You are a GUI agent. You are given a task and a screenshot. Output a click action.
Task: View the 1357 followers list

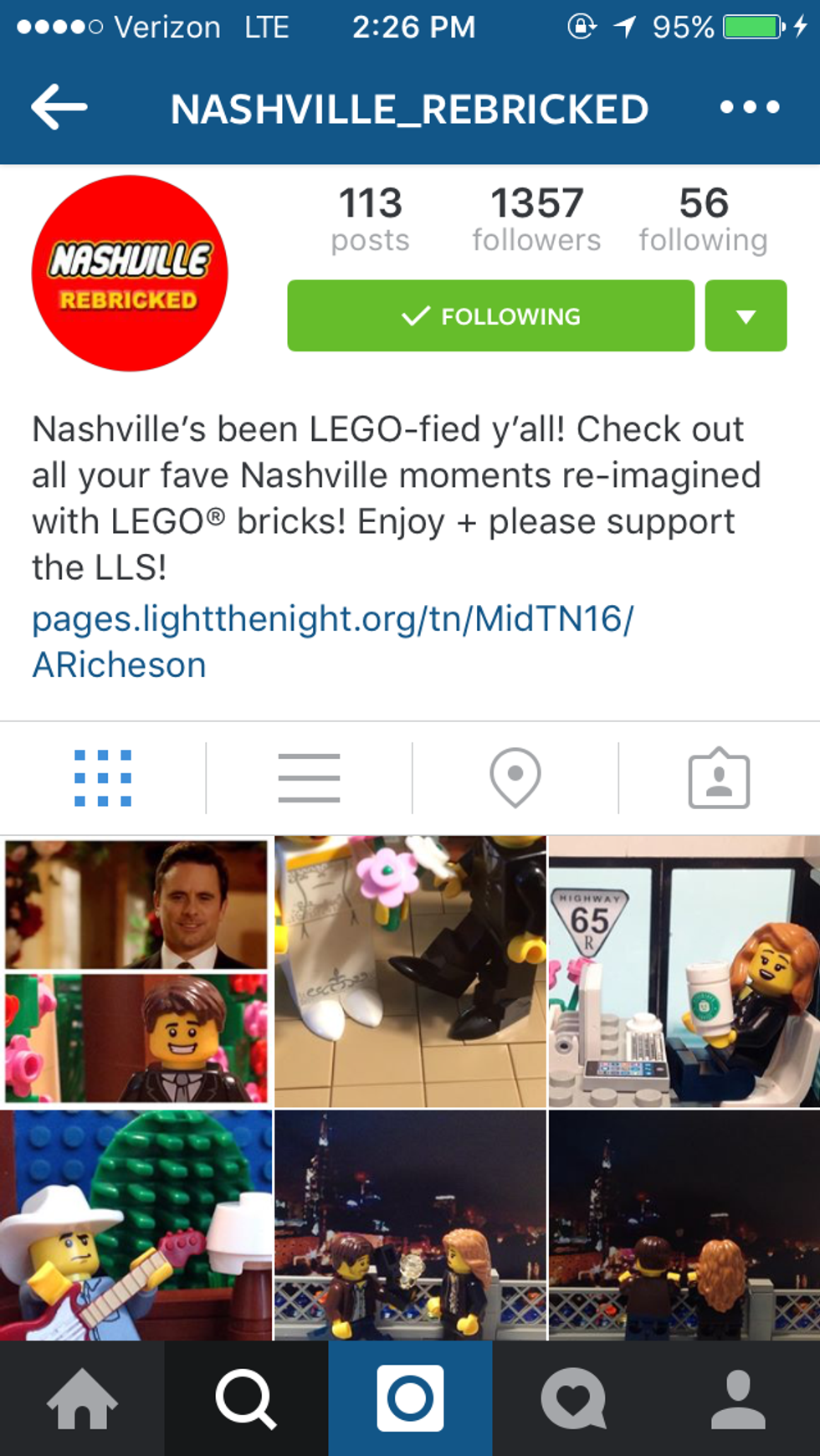(x=536, y=219)
